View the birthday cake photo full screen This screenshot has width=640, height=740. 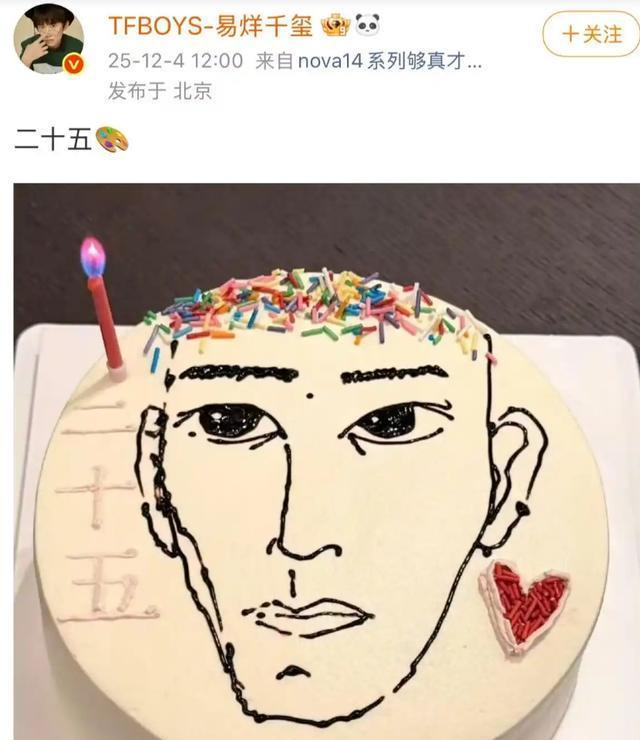click(320, 460)
